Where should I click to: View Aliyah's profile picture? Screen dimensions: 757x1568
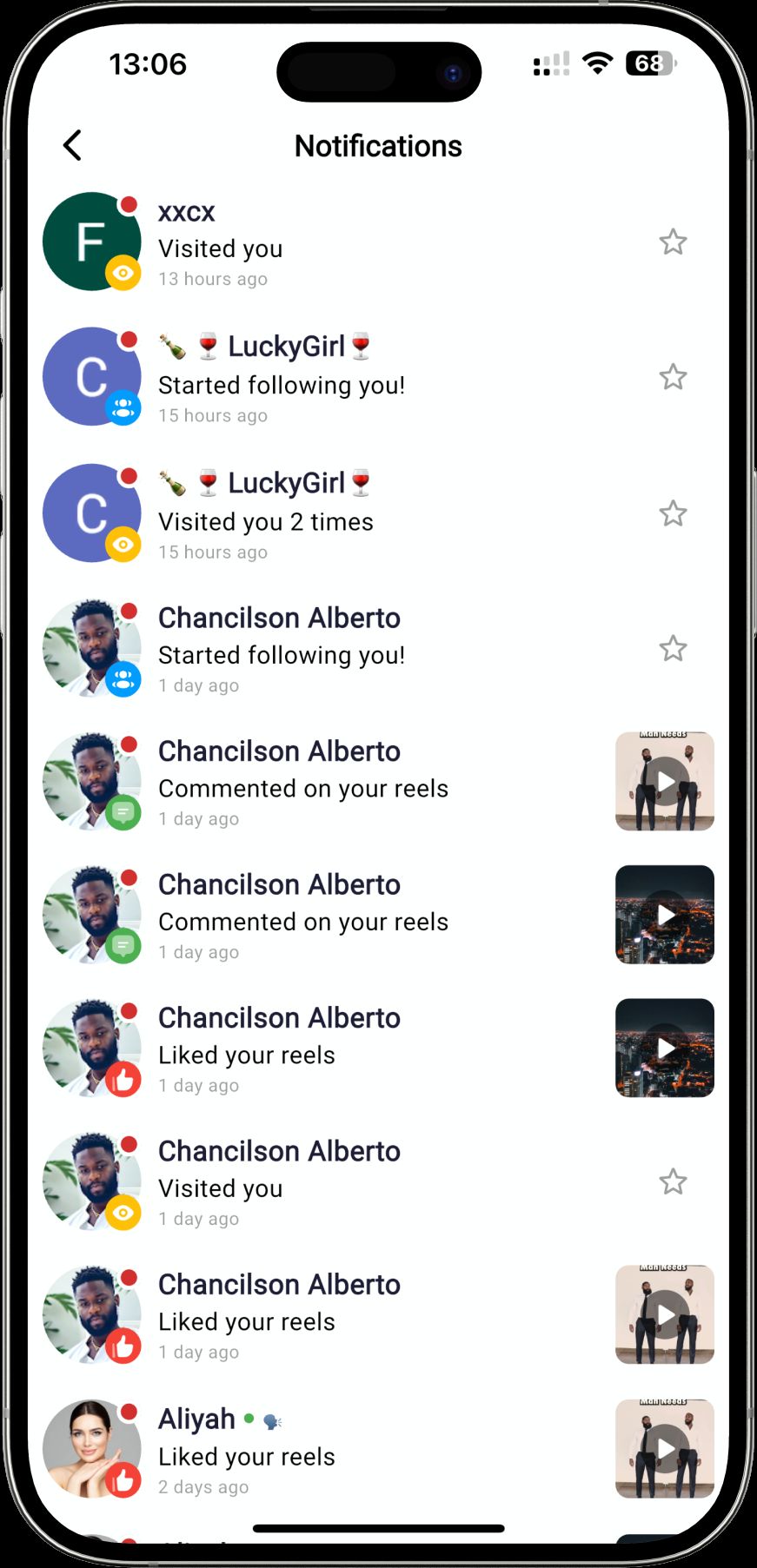[x=92, y=1448]
